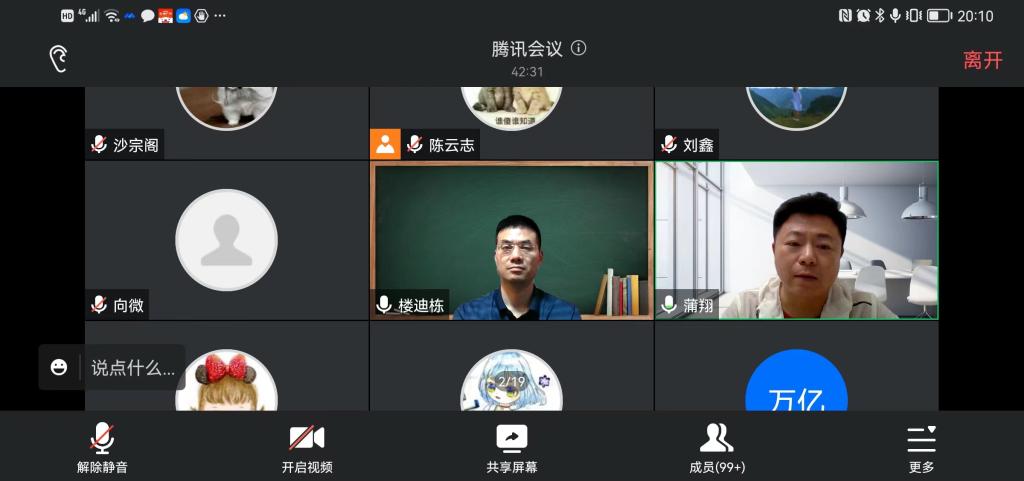1024x481 pixels.
Task: Unmute microphone with 解除静音
Action: click(102, 447)
